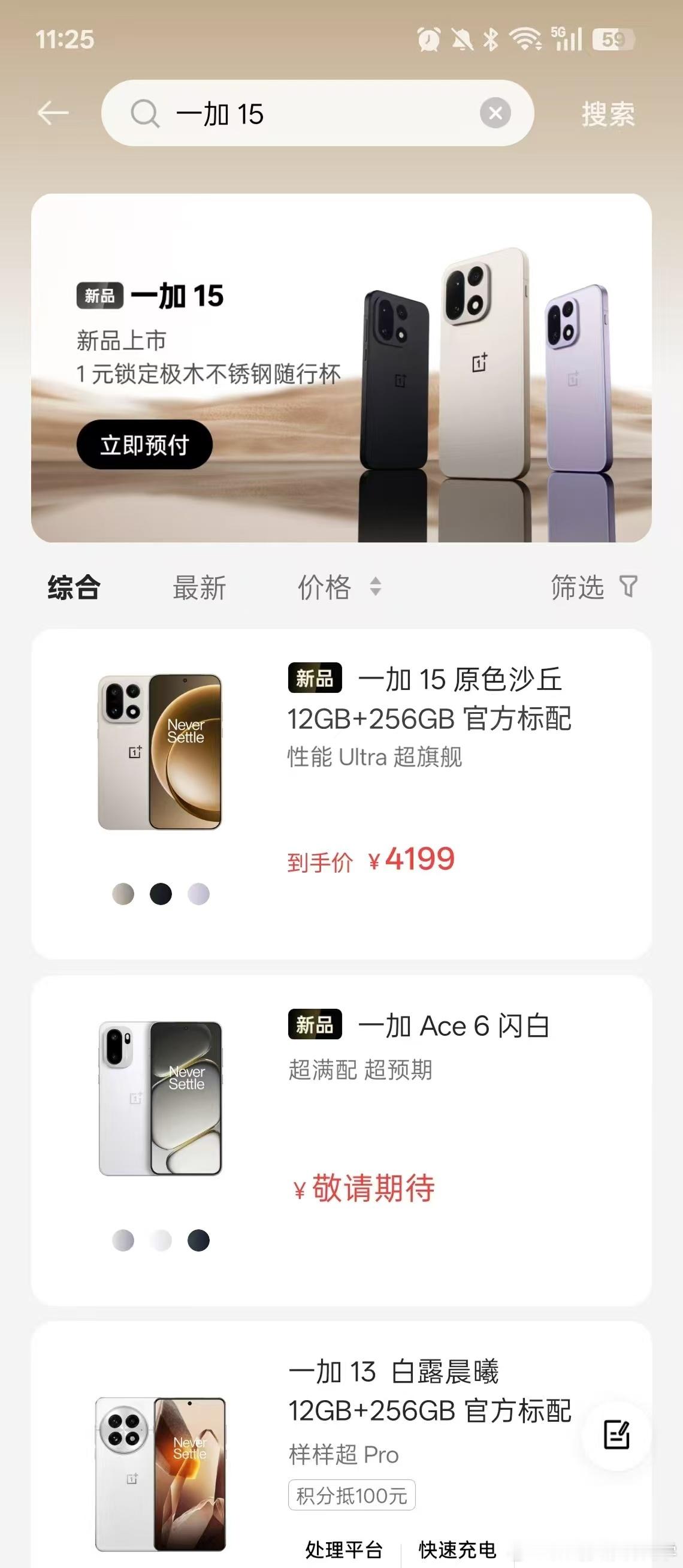Switch to the 最新 tab
Screen dimensions: 683x1568
click(x=200, y=587)
